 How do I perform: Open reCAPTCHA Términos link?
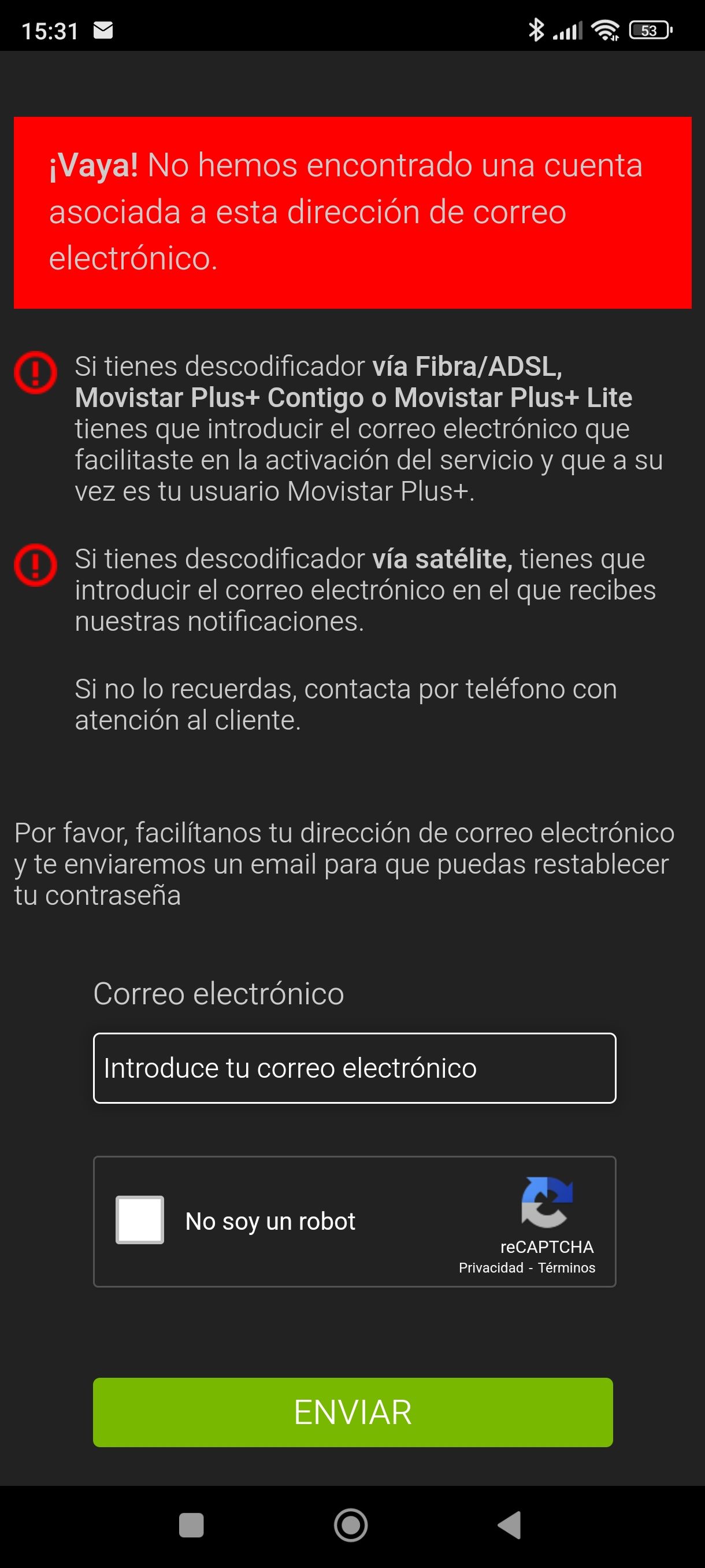pos(566,1268)
